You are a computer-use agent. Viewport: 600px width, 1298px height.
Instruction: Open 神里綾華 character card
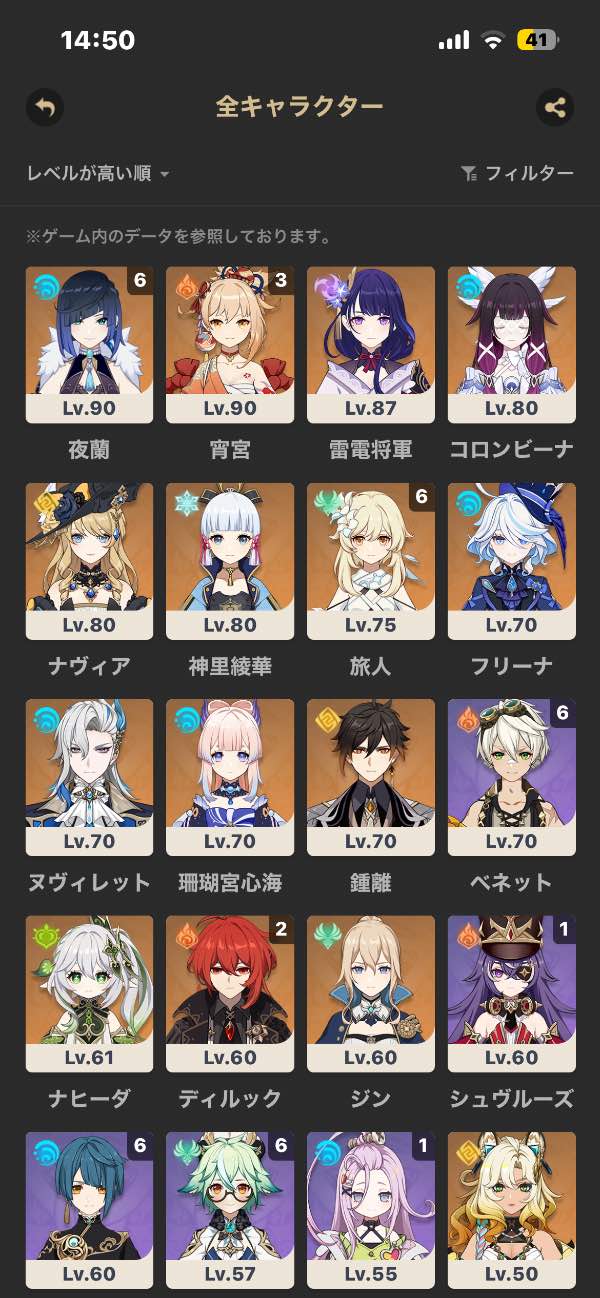[x=230, y=561]
